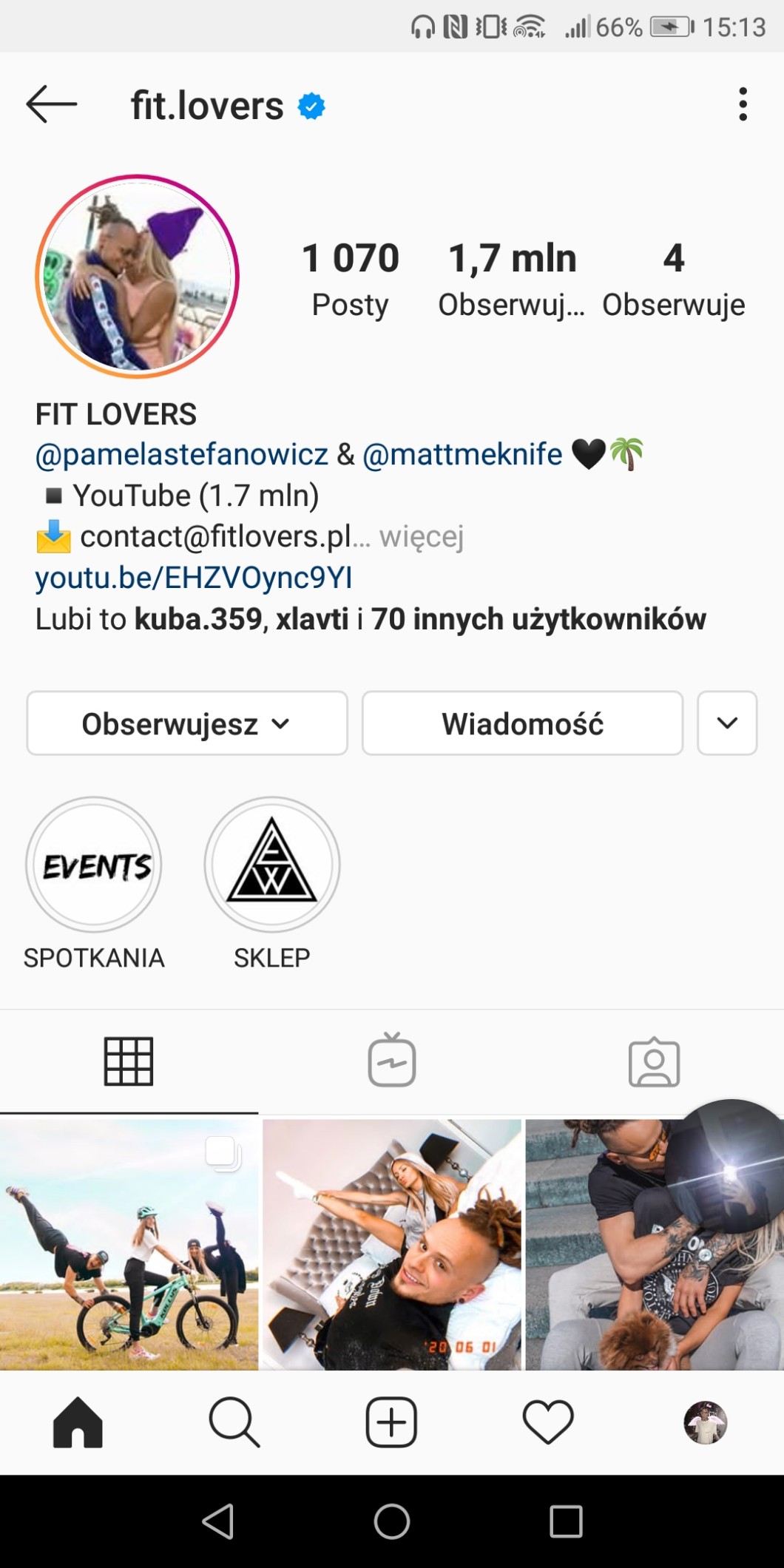Image resolution: width=784 pixels, height=1568 pixels.
Task: Expand suggested accounts chevron button
Action: tap(727, 723)
